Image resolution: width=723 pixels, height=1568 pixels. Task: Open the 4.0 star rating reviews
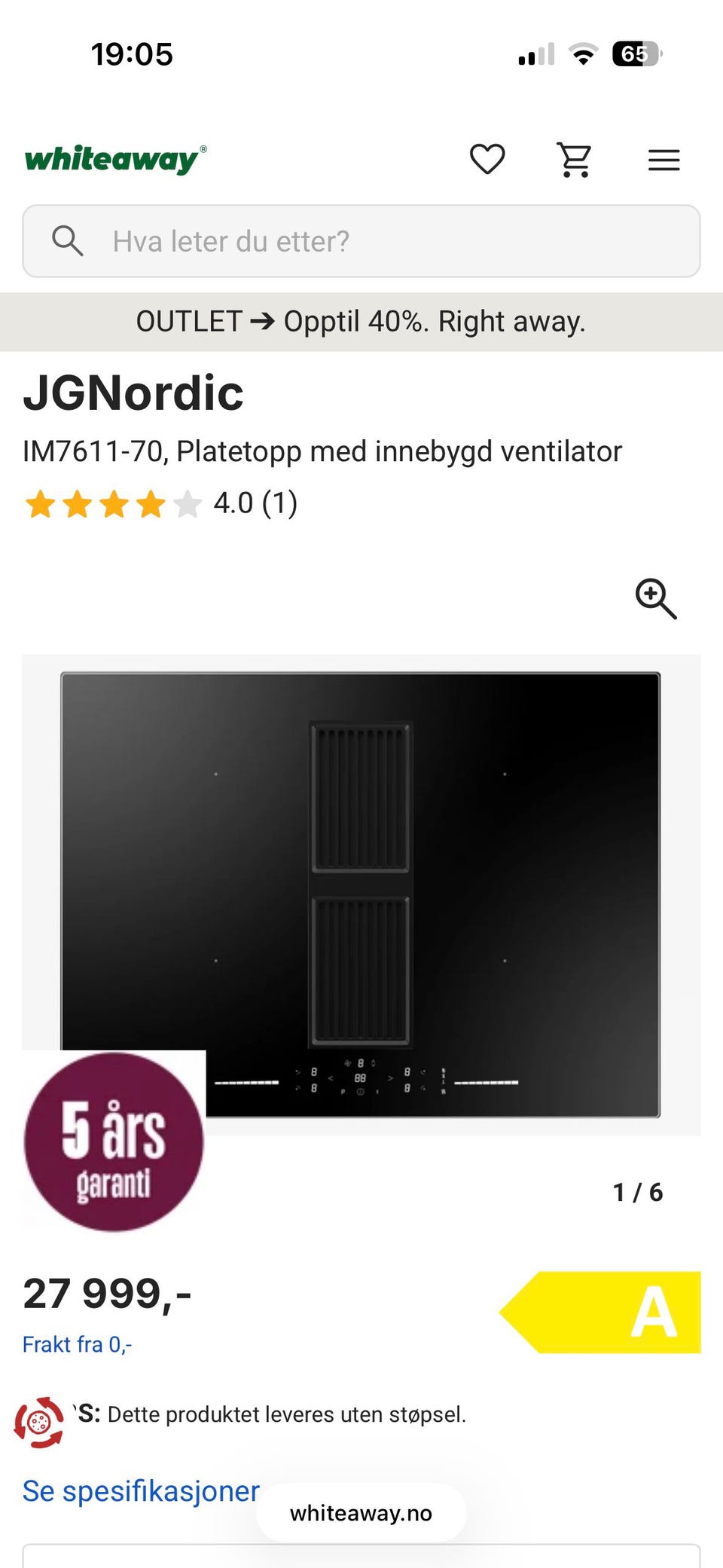click(161, 503)
